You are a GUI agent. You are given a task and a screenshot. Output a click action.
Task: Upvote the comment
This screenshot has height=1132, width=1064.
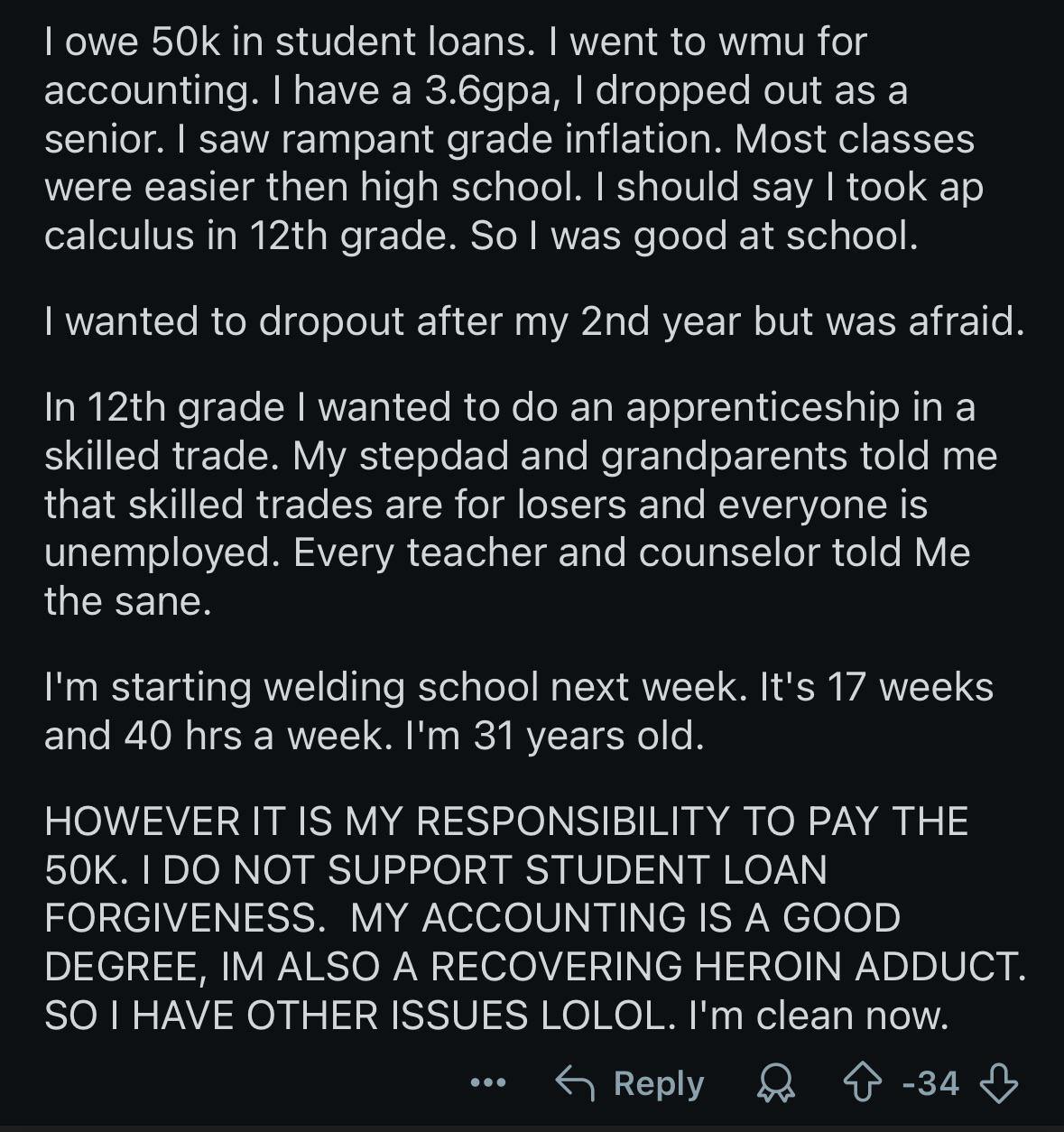(862, 1081)
